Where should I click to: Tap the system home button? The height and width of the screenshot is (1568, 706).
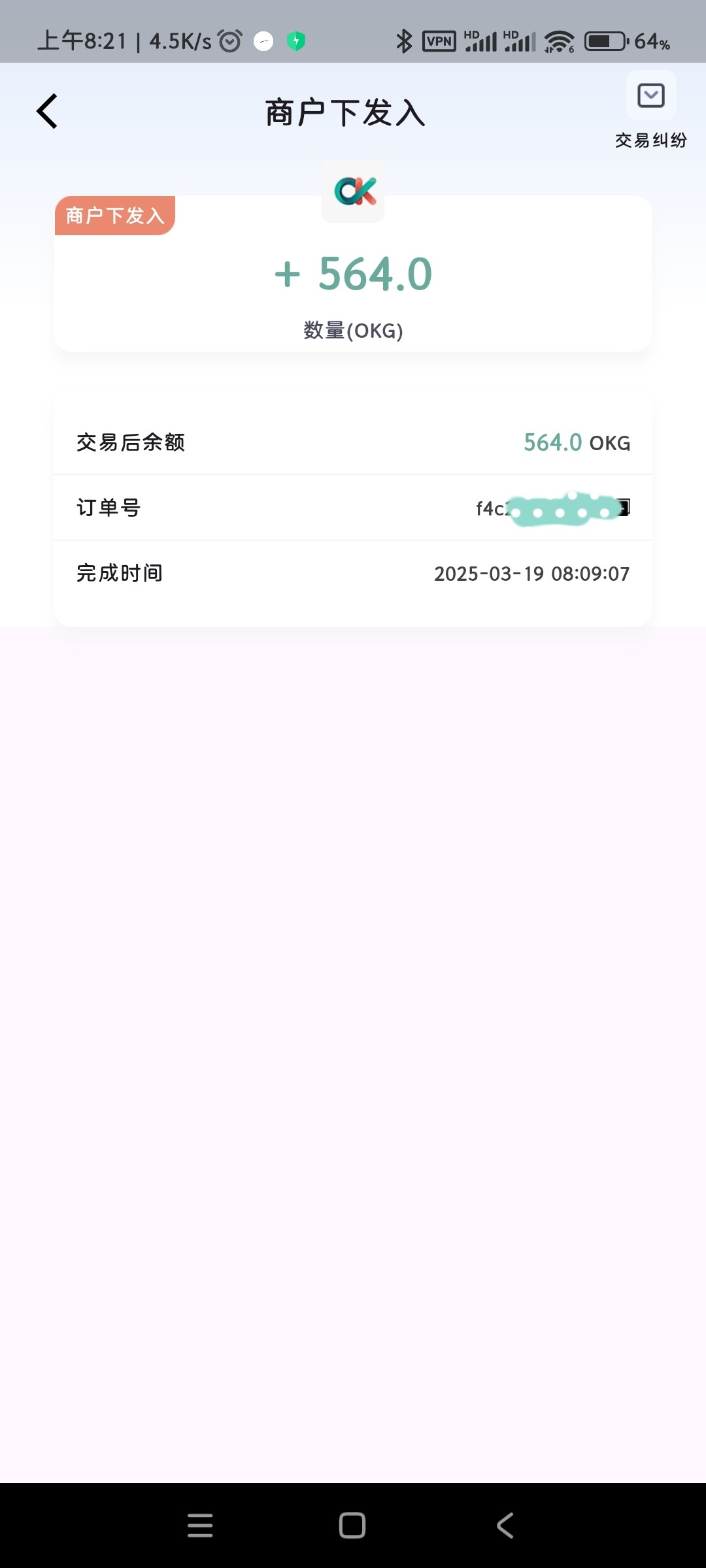[x=352, y=1526]
